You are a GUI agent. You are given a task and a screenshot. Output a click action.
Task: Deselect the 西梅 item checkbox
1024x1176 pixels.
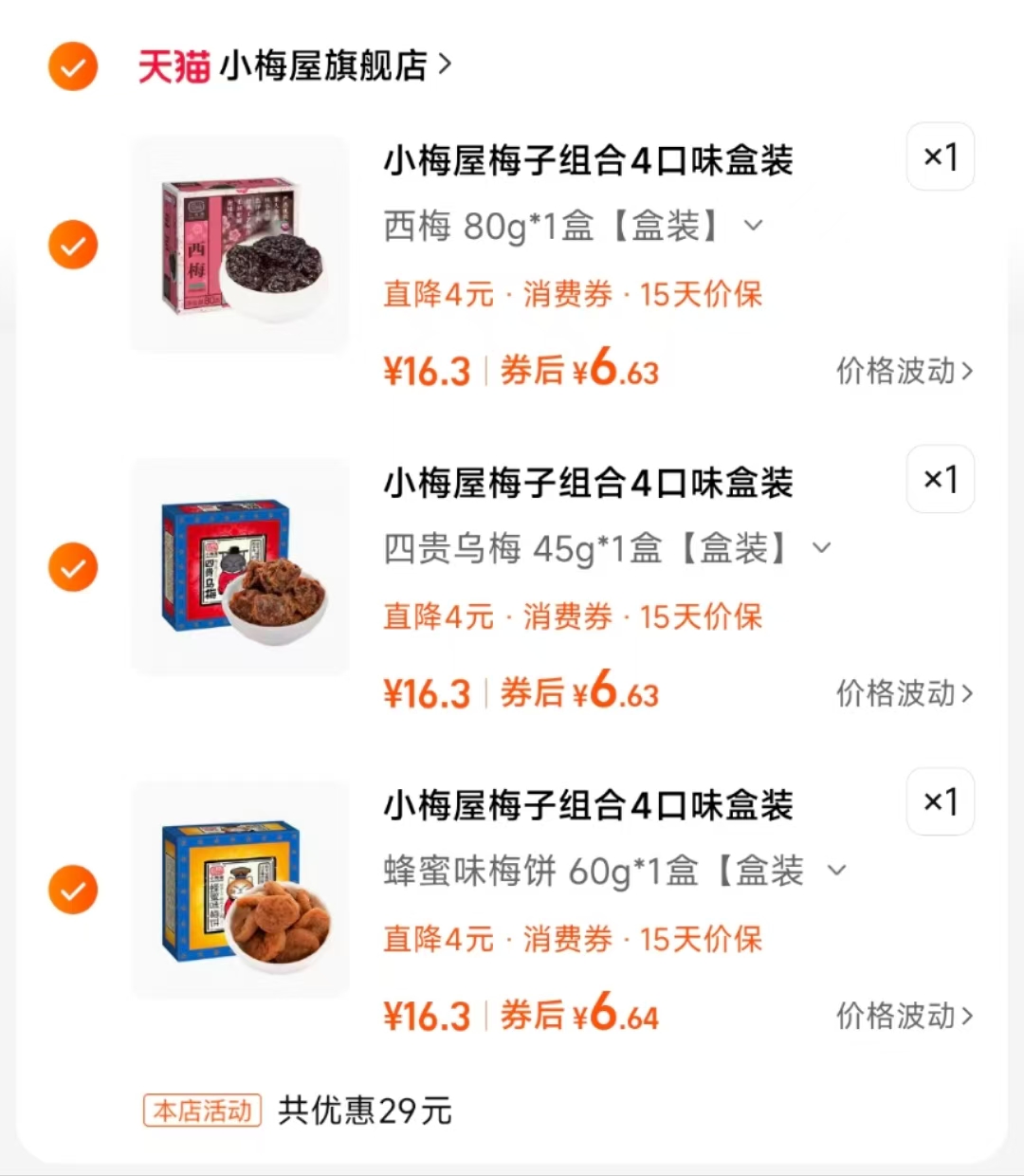tap(73, 245)
